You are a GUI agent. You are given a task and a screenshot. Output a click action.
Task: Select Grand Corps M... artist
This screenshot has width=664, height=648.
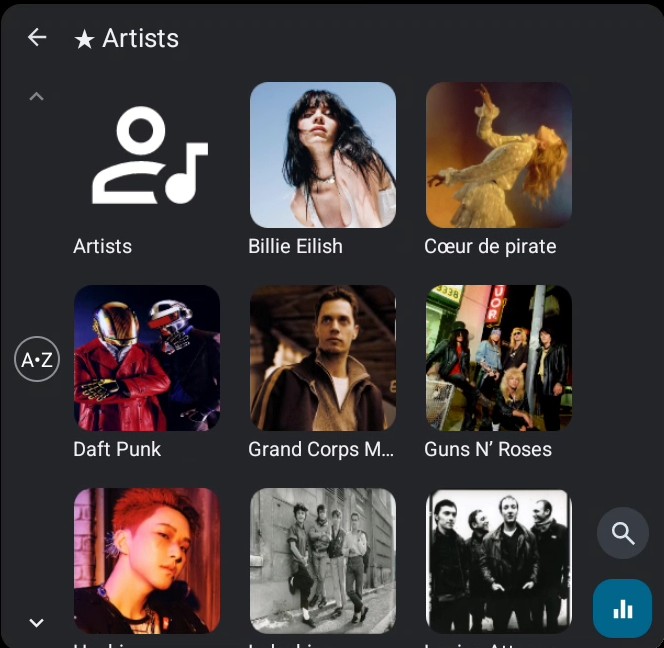323,371
